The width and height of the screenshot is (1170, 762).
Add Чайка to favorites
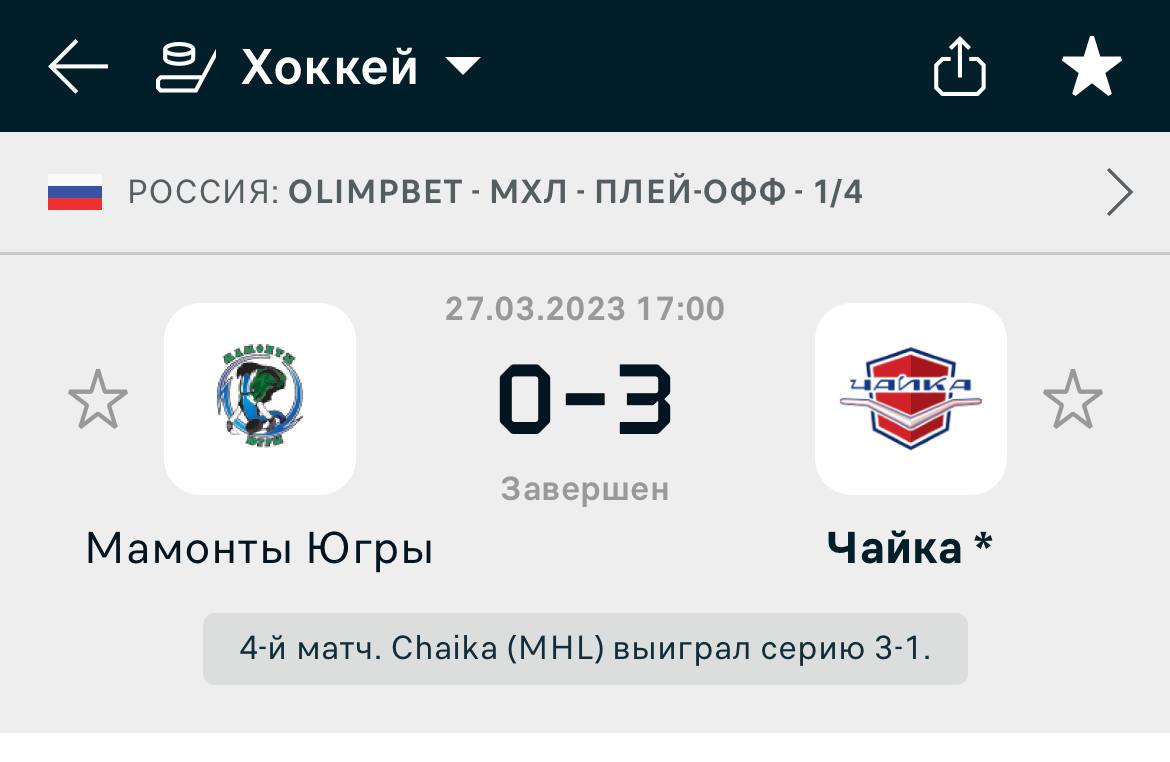click(1072, 399)
